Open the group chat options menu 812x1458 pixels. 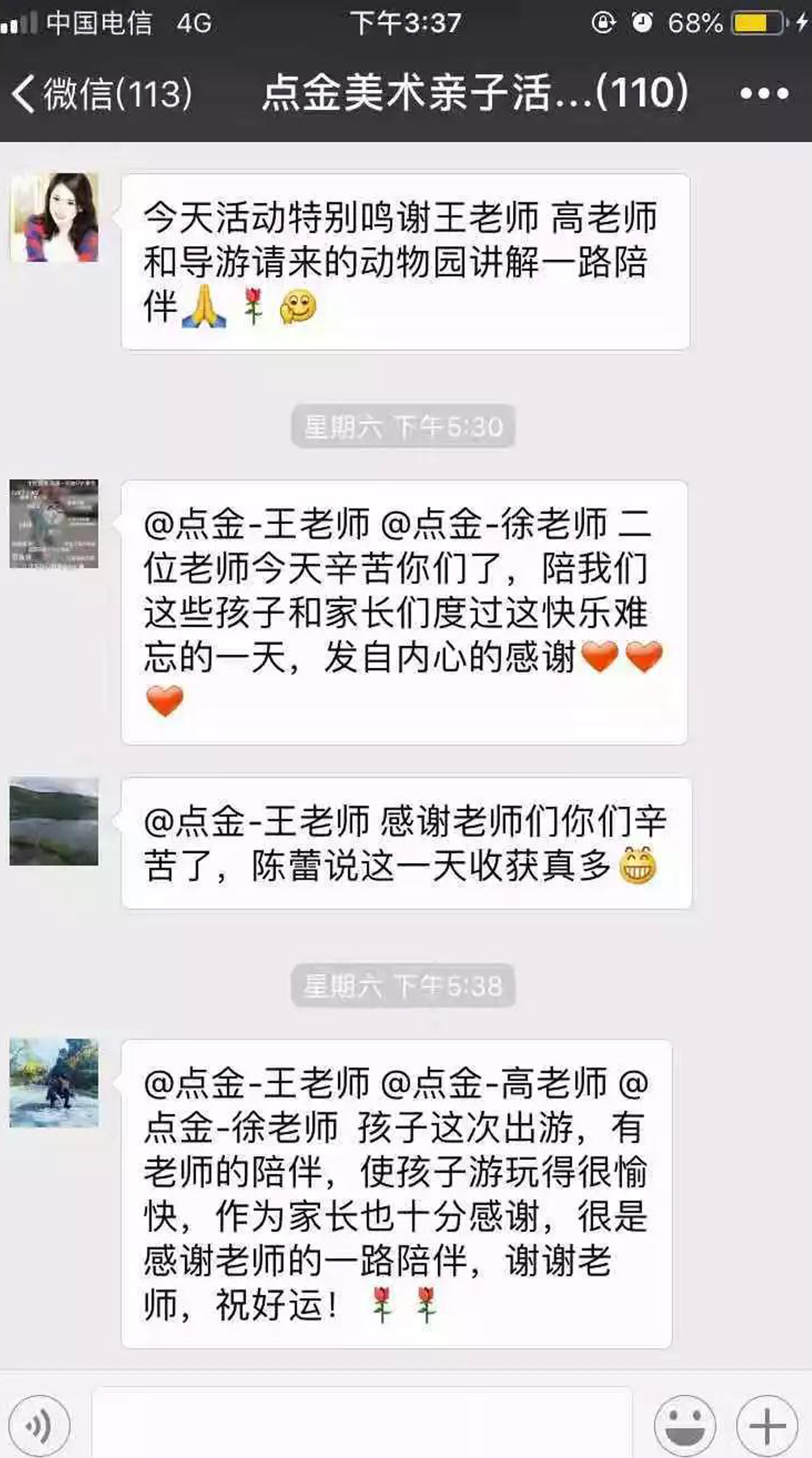click(764, 93)
